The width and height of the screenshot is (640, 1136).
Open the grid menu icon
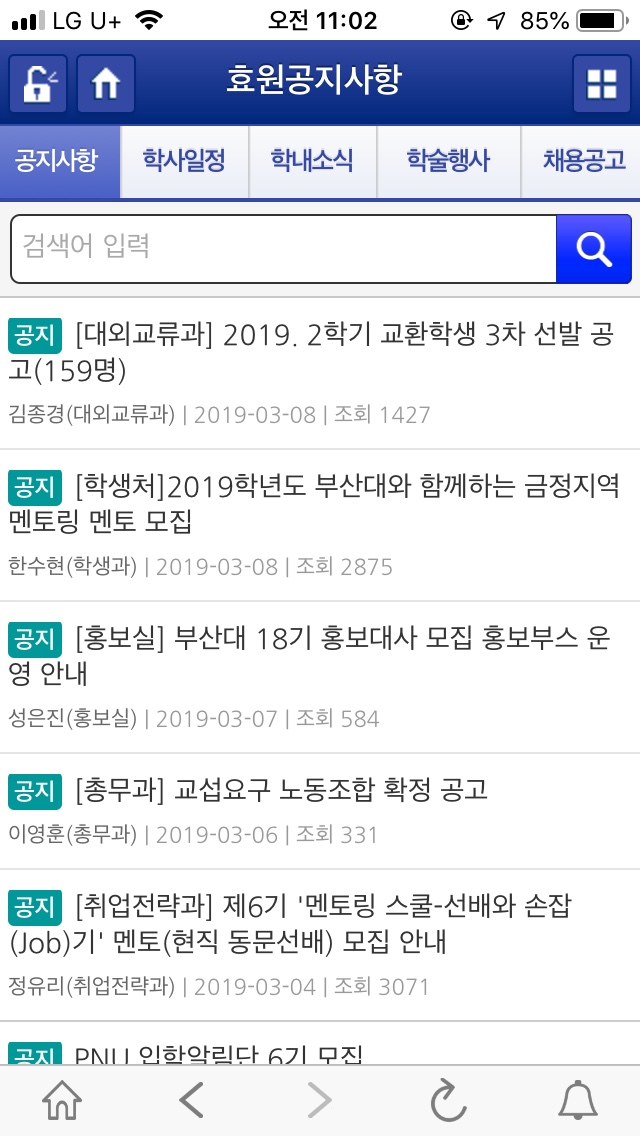601,85
